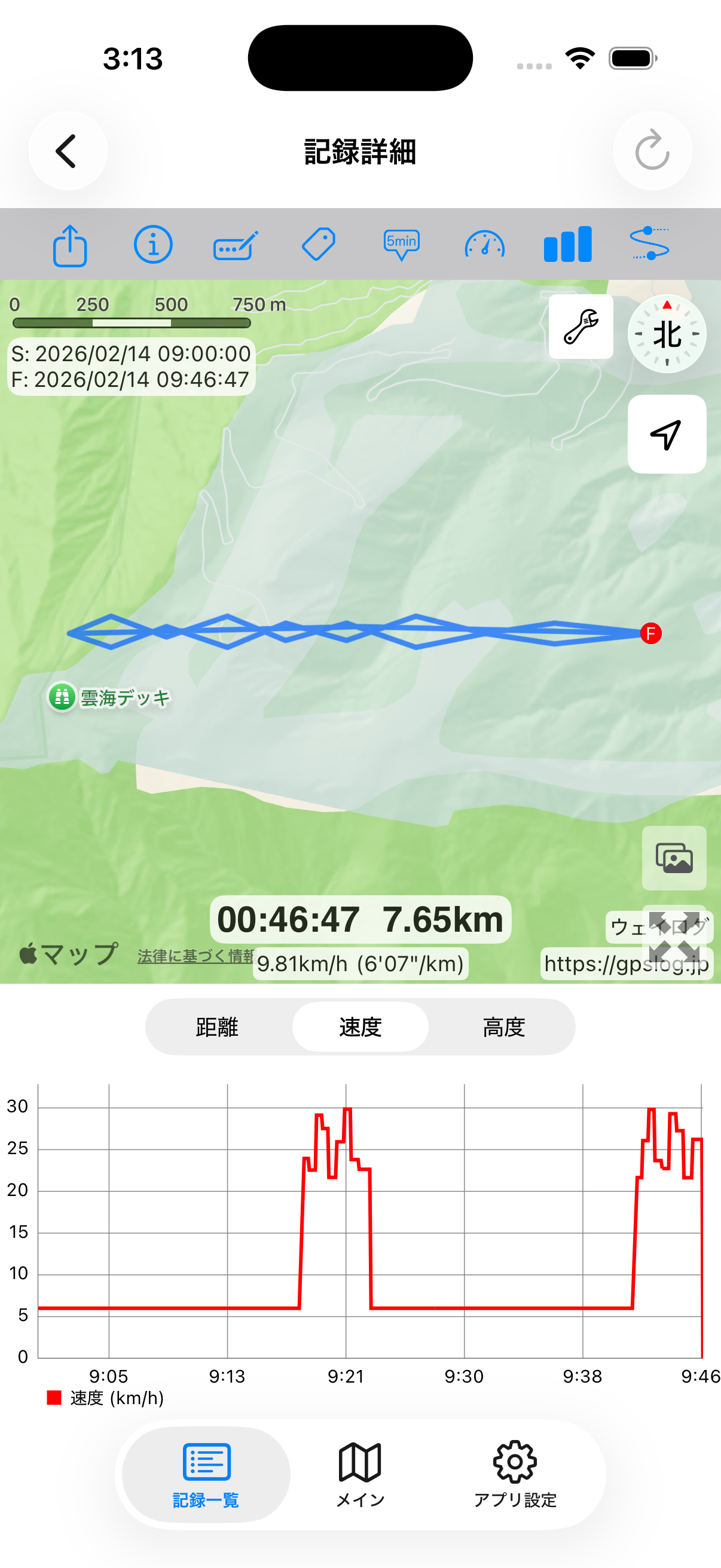Tap the 北 compass to reset orientation
The height and width of the screenshot is (1568, 721).
(667, 334)
